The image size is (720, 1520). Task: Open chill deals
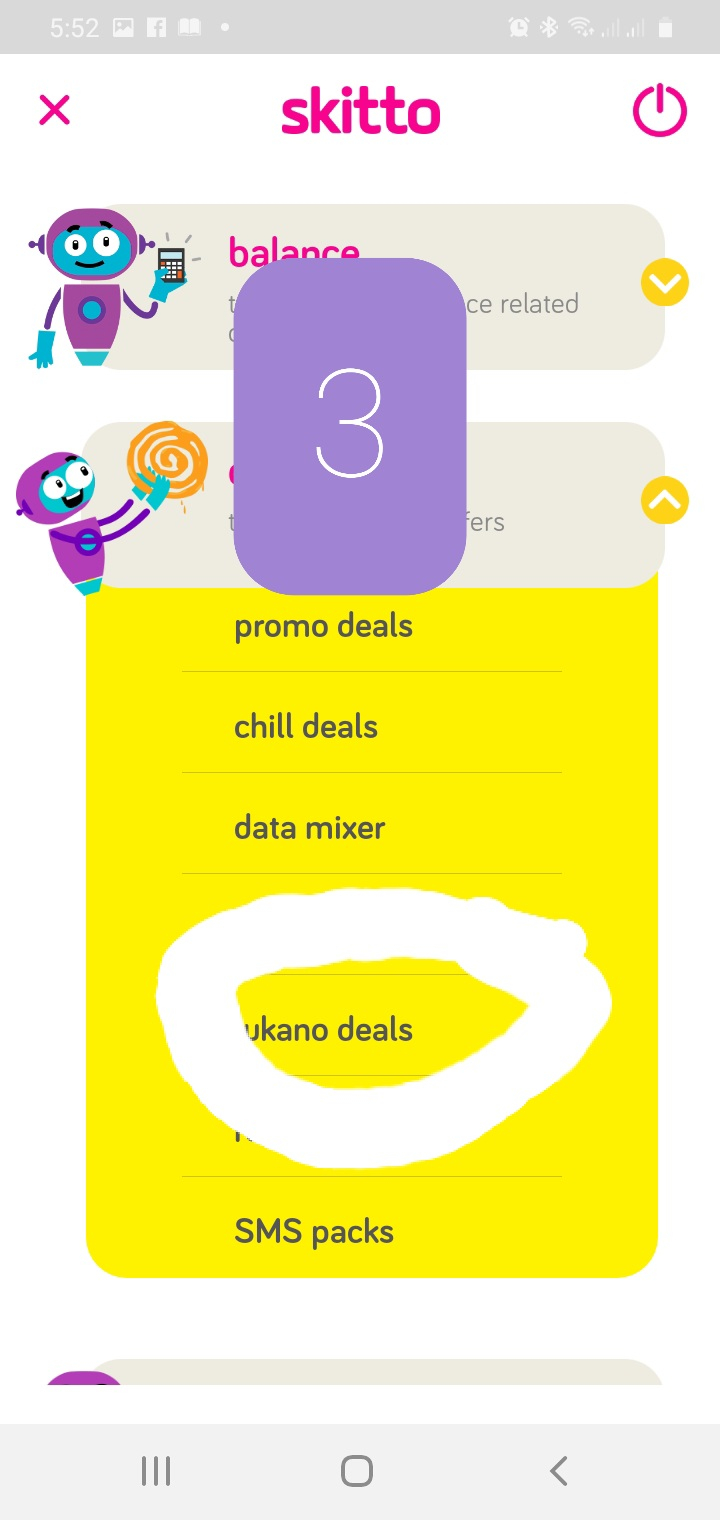[x=306, y=727]
